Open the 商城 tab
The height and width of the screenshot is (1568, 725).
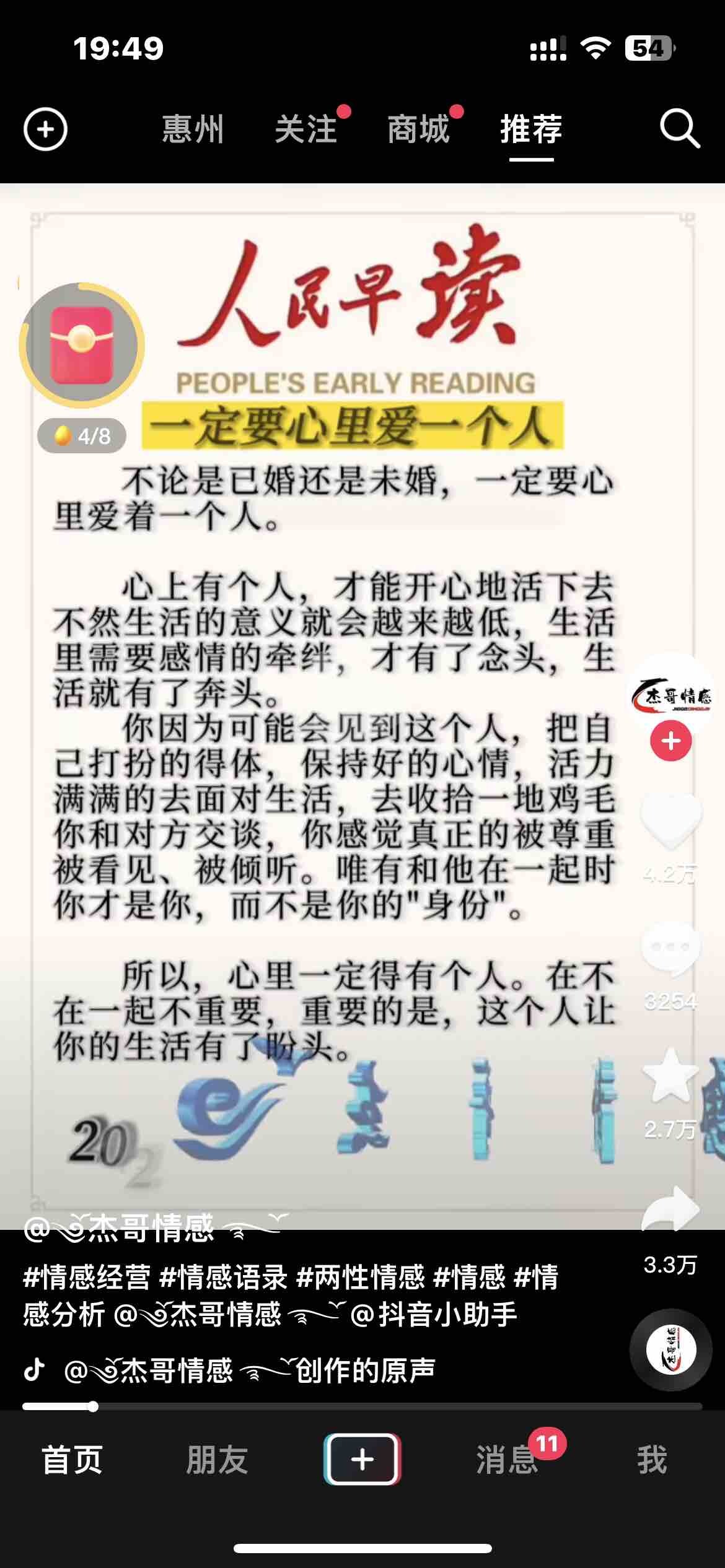pyautogui.click(x=418, y=129)
